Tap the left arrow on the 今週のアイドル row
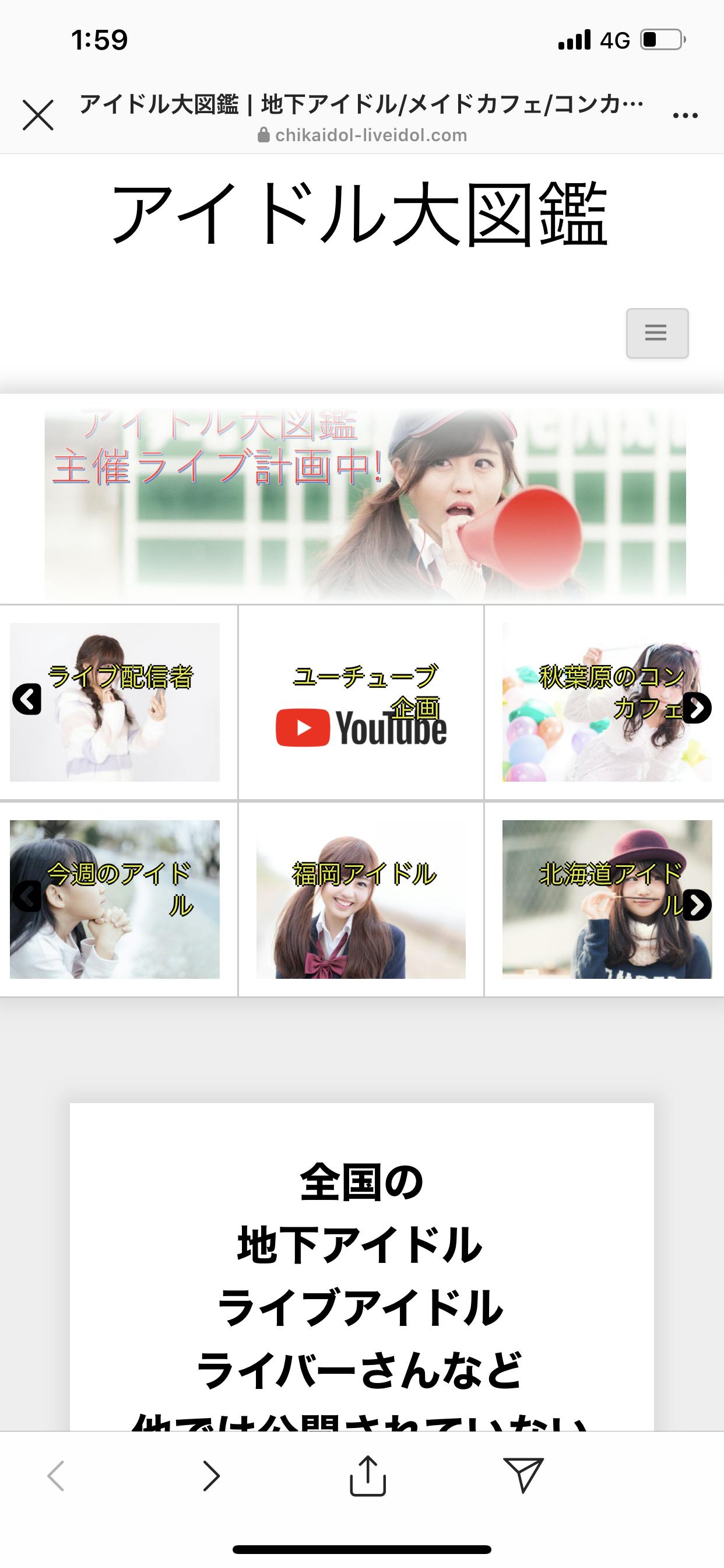Screen dimensions: 724x1568 tap(27, 896)
